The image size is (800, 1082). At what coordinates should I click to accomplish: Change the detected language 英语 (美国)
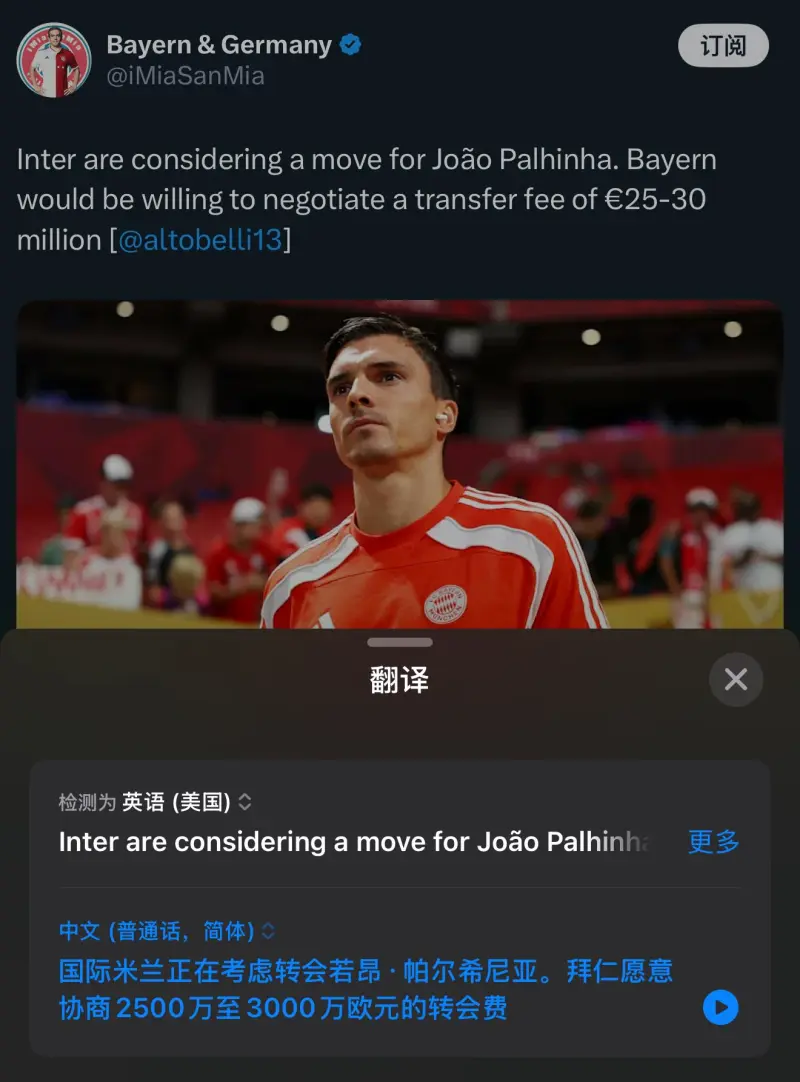tap(185, 802)
